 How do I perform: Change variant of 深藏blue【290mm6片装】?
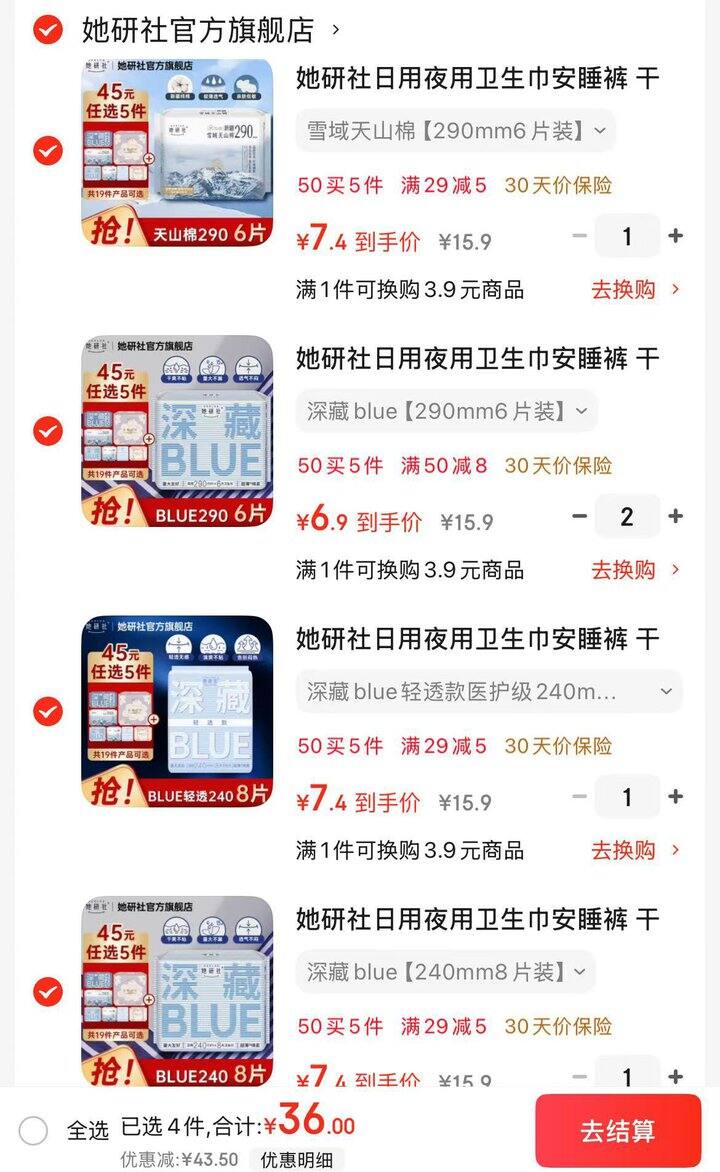tap(446, 411)
